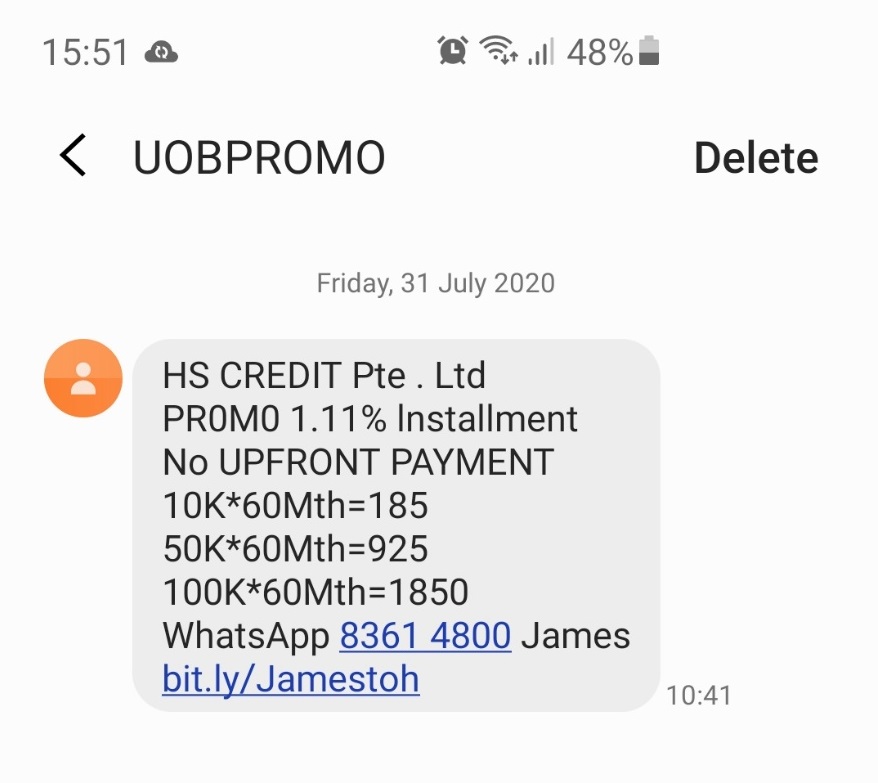Screen dimensions: 878x783
Task: Open the bit.ly/Jamestoh link
Action: coord(290,679)
